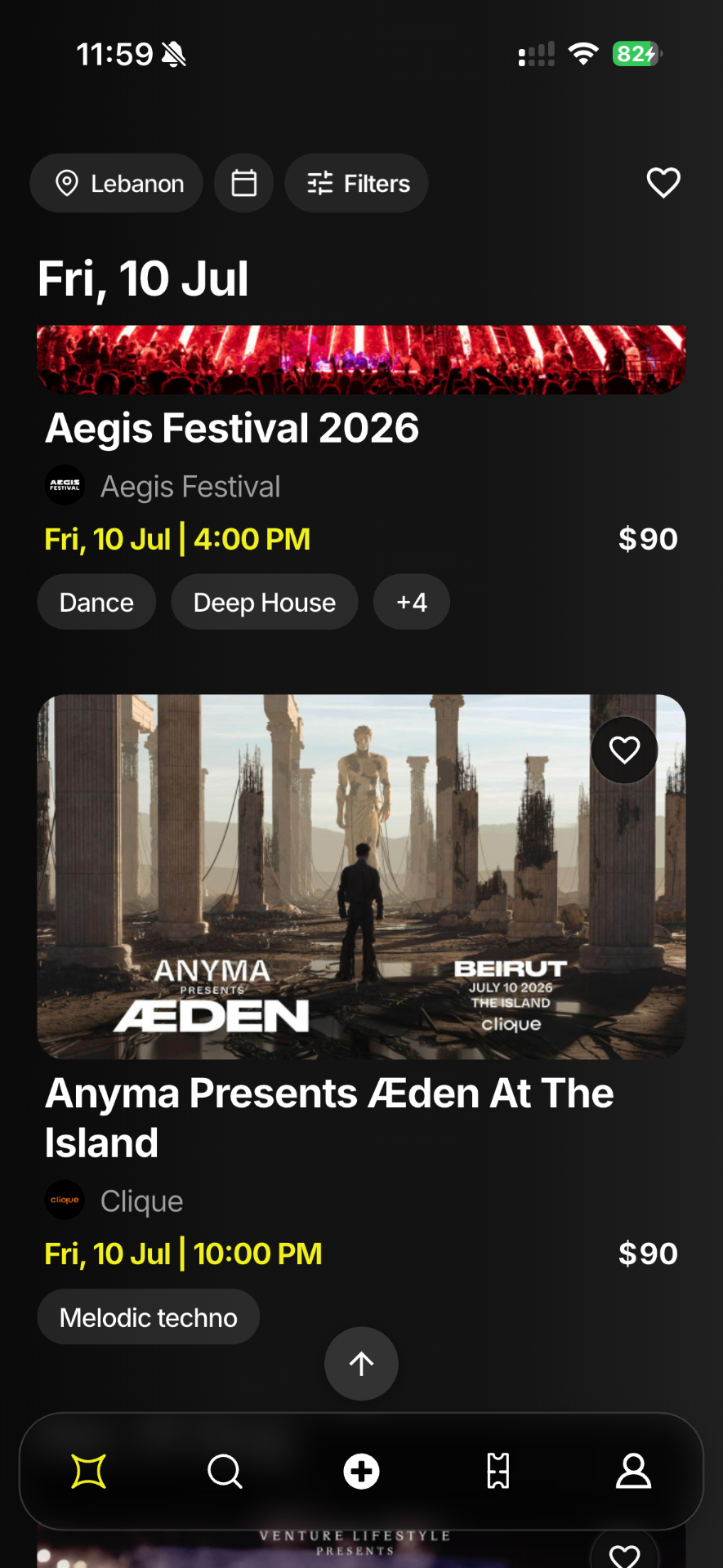The image size is (723, 1568).
Task: Like the Venture Lifestyle event
Action: point(625,1553)
